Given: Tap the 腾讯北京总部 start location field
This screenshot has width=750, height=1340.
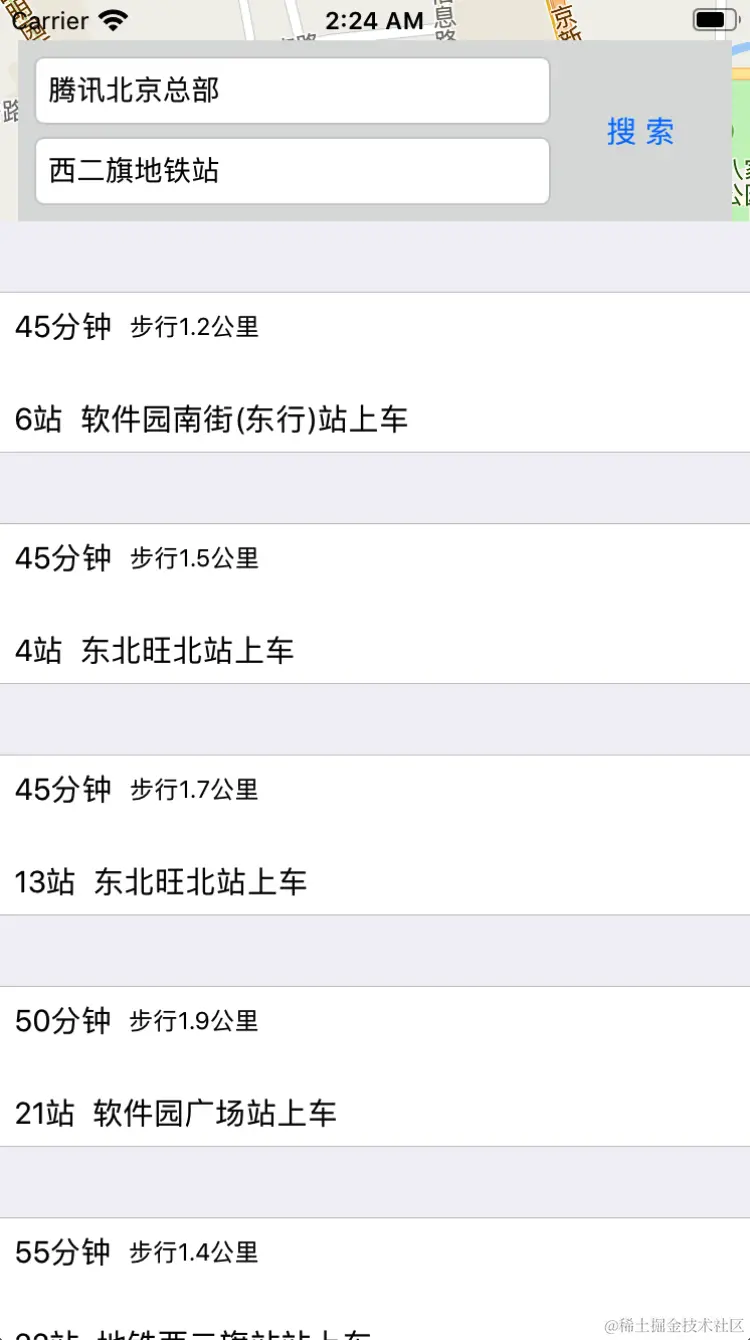Looking at the screenshot, I should pyautogui.click(x=292, y=91).
